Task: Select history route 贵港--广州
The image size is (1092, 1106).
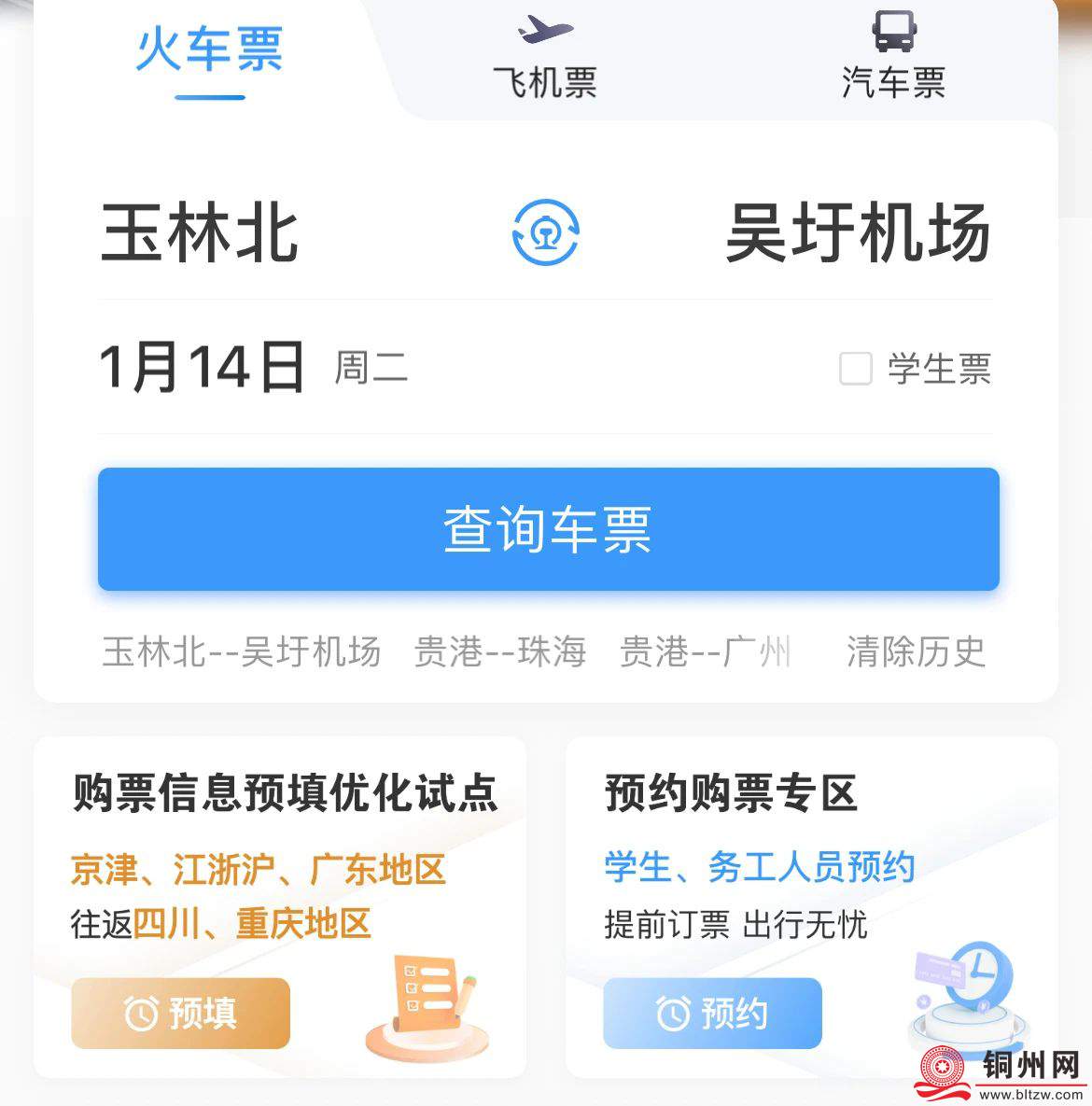Action: (x=706, y=651)
